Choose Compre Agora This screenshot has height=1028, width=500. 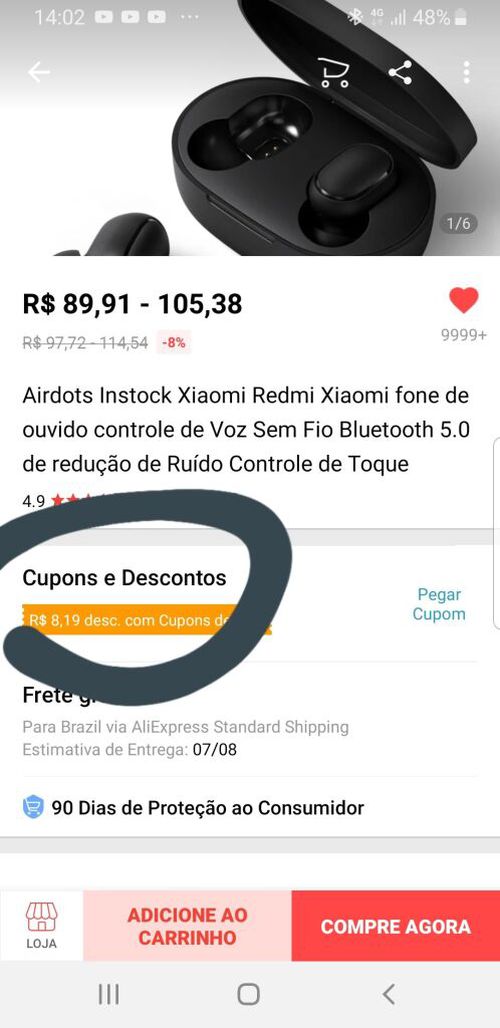(x=396, y=926)
